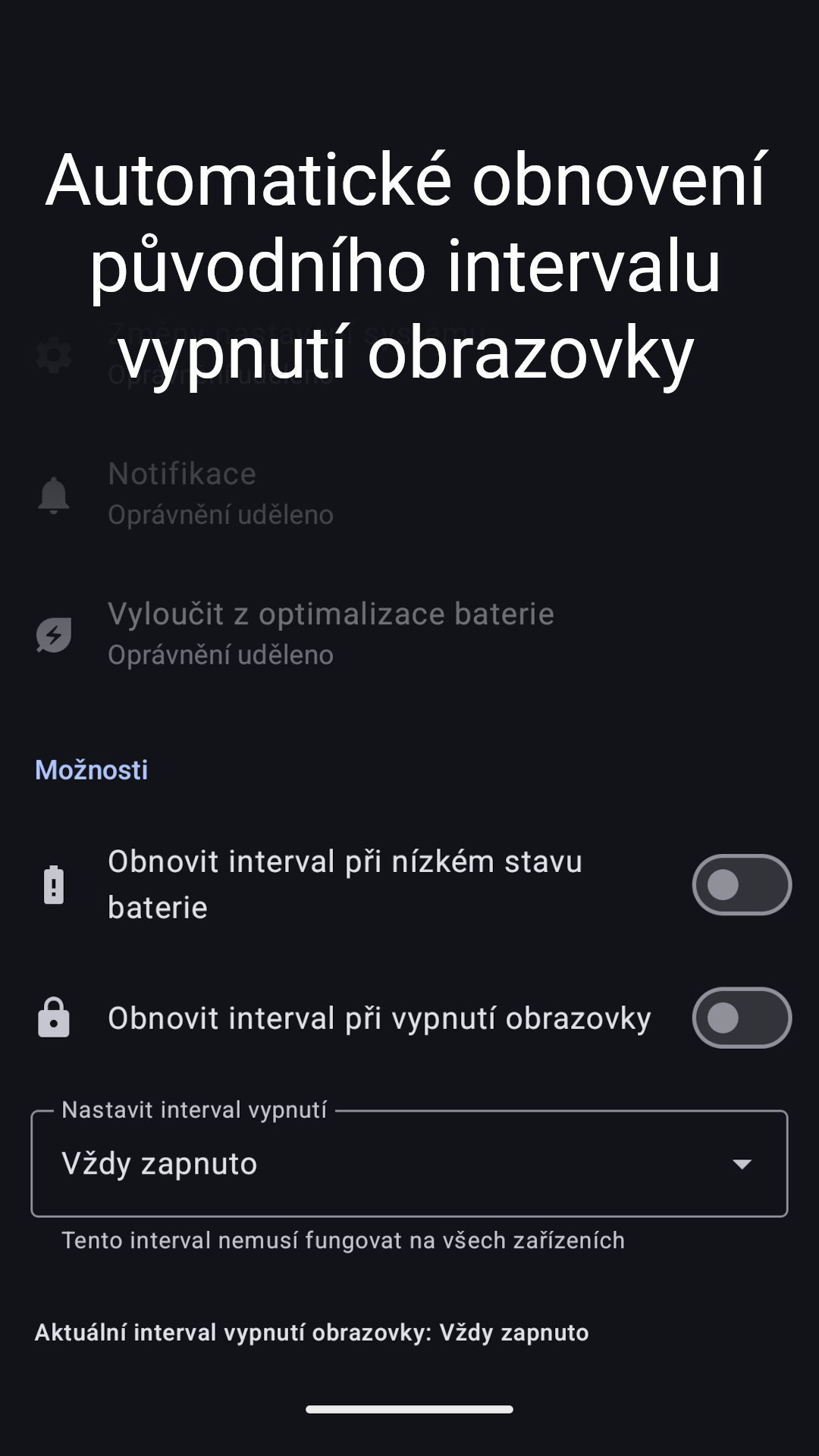The width and height of the screenshot is (819, 1456).
Task: Enable Obnovit interval při nízkém stavu baterie
Action: 741,884
